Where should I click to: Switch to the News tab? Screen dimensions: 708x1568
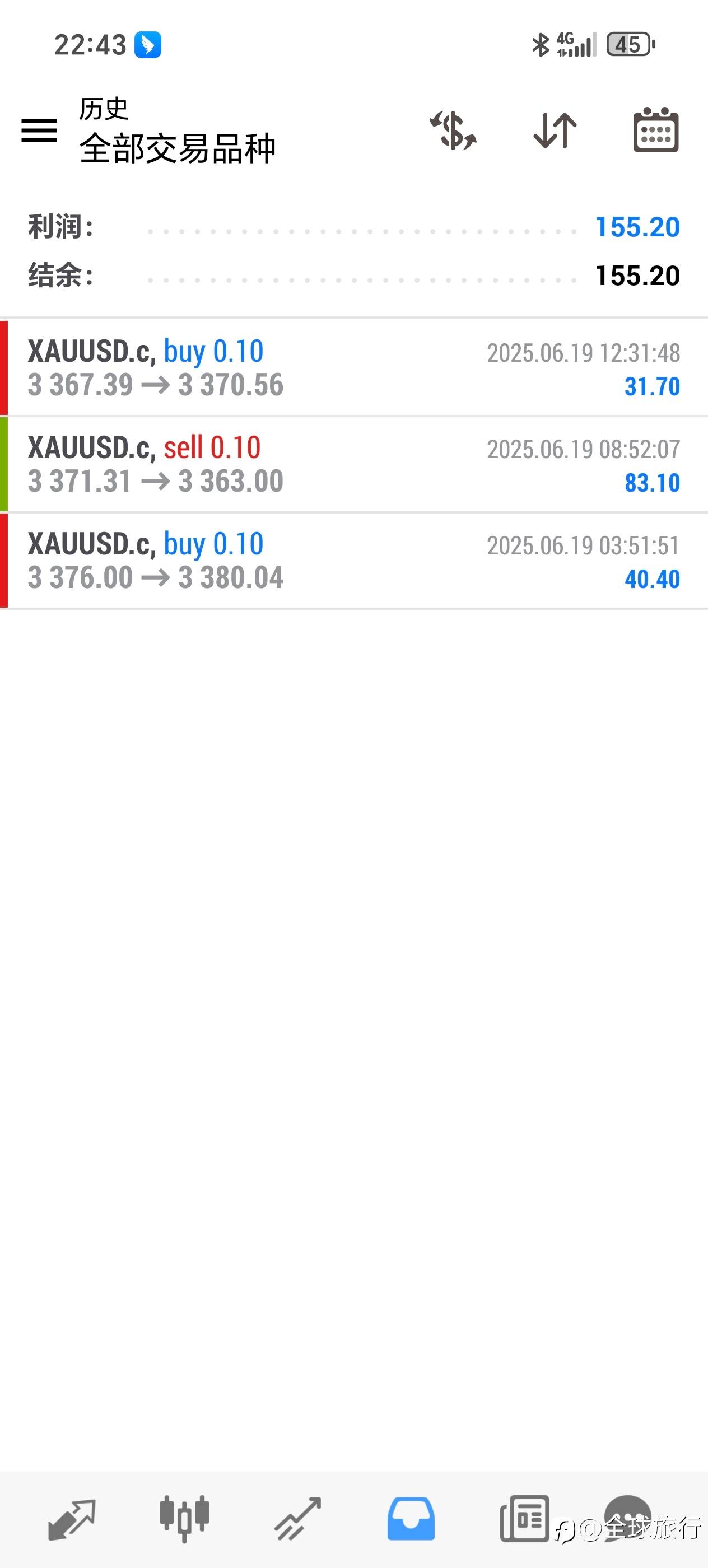pos(524,1519)
